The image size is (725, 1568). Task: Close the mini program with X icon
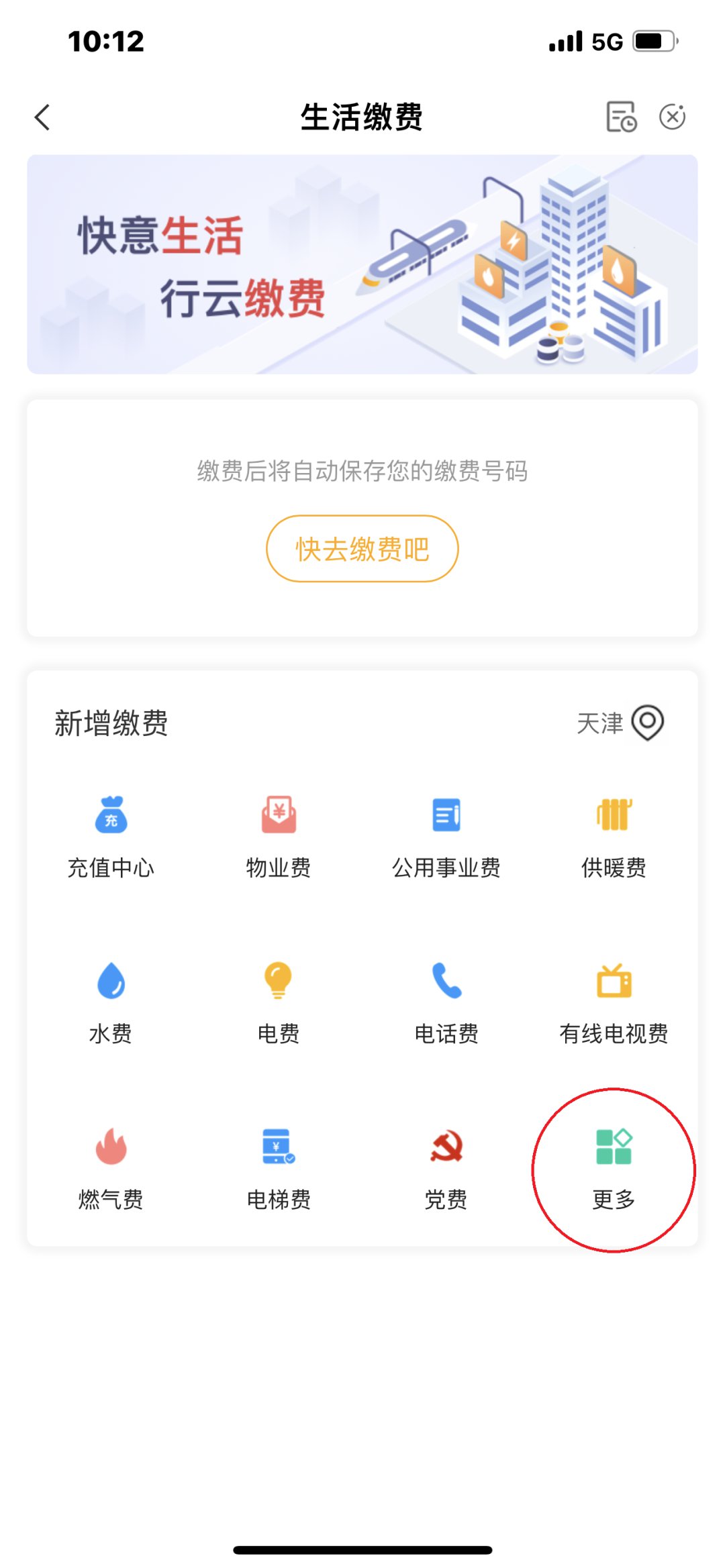coord(672,117)
